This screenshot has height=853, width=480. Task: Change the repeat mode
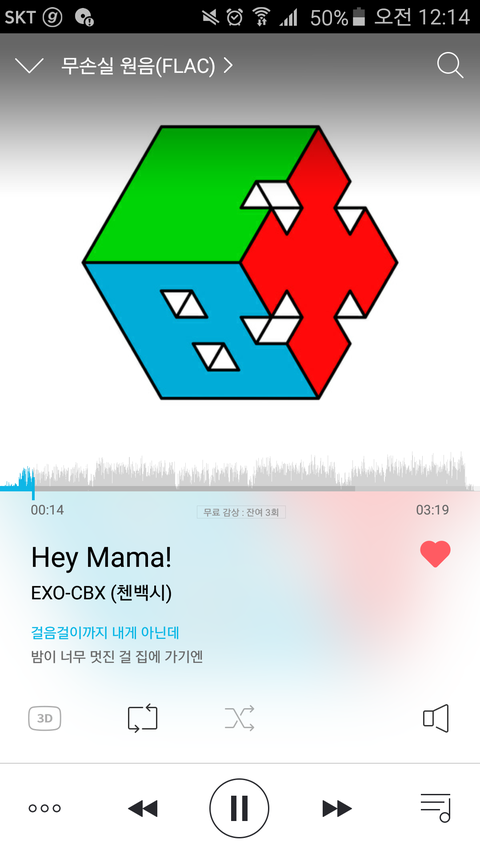click(x=143, y=718)
